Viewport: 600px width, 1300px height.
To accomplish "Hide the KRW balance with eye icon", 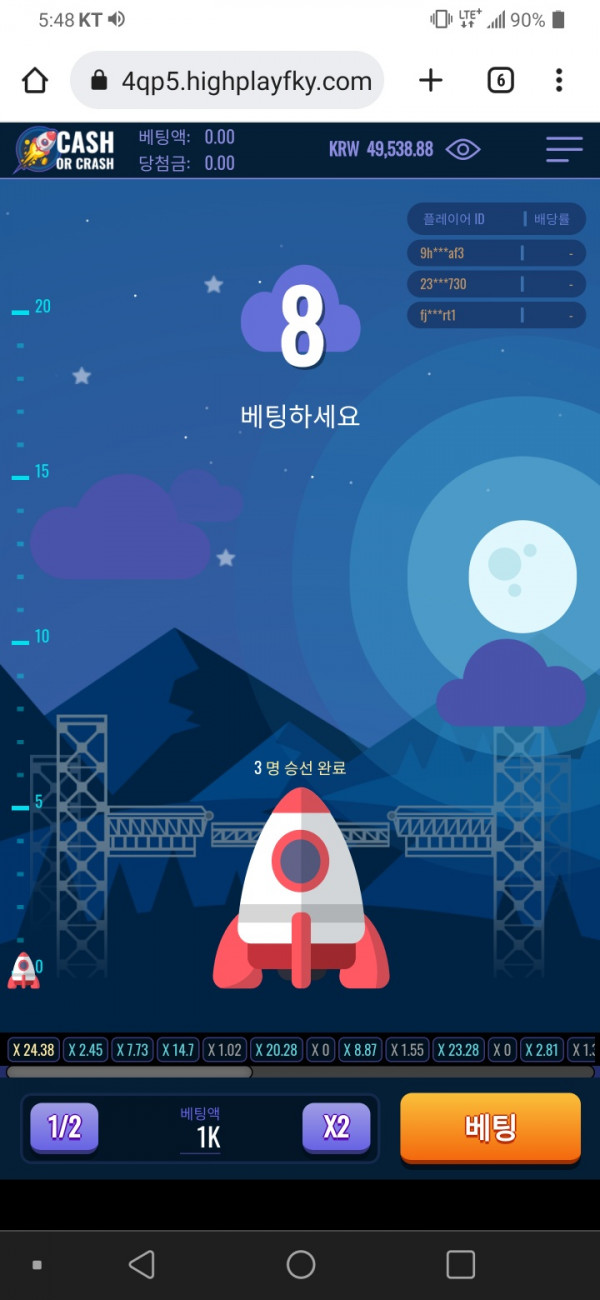I will (x=463, y=150).
